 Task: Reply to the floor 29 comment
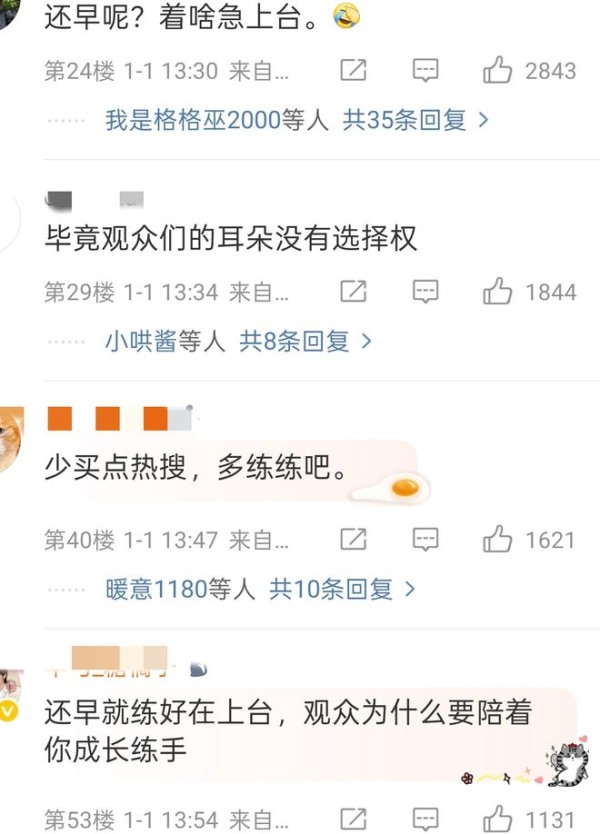426,292
